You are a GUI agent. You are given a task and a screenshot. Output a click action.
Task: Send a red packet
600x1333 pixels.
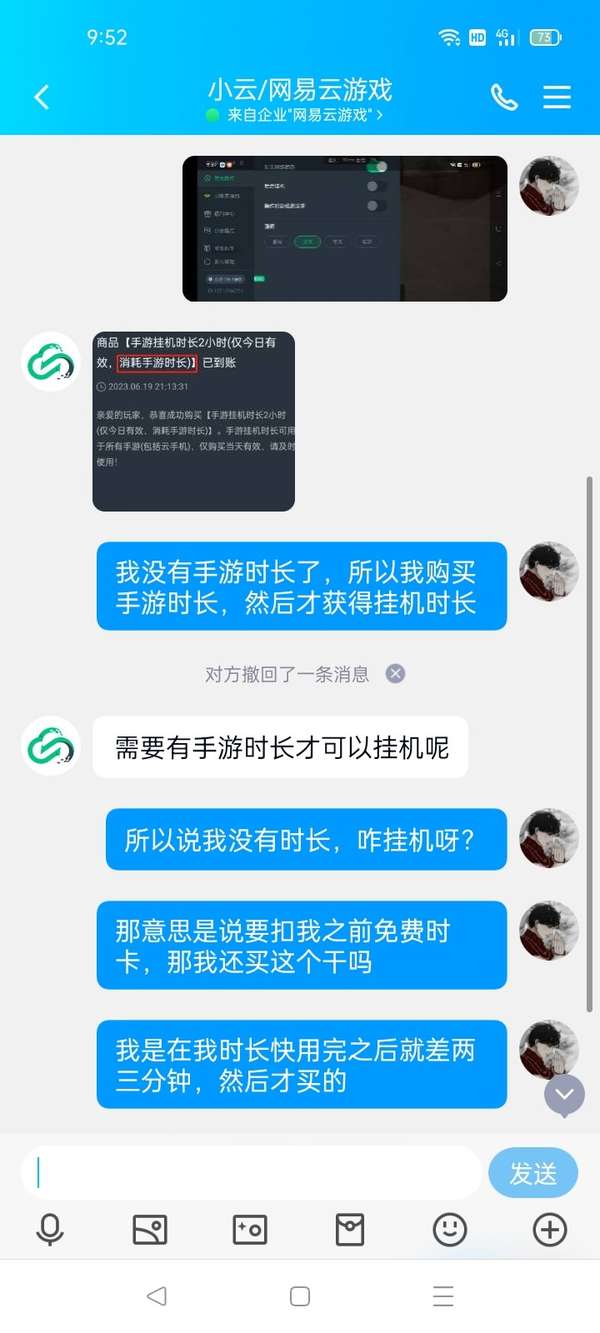tap(350, 1230)
